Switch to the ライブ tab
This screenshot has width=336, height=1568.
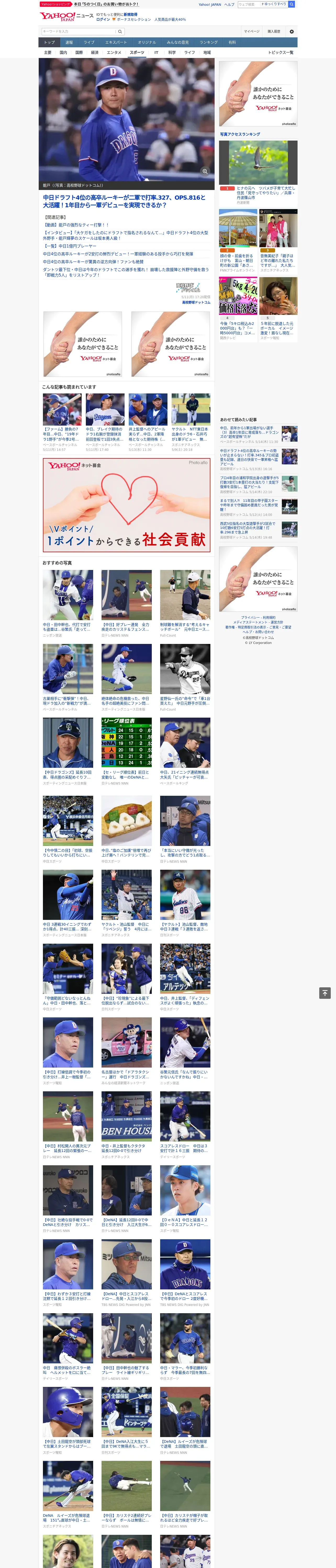(x=89, y=43)
